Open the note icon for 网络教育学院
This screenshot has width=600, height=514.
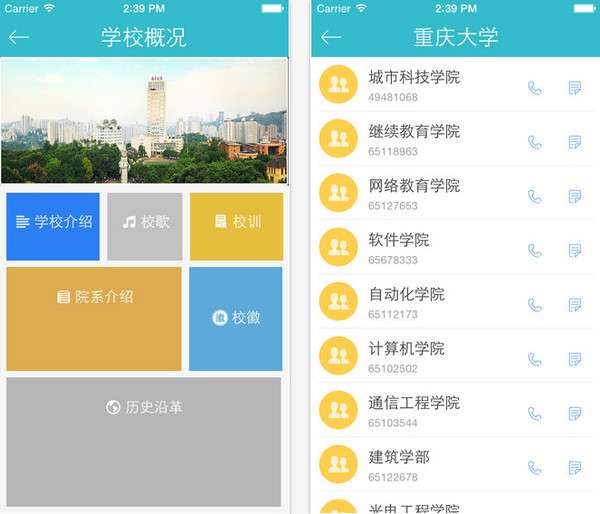575,196
